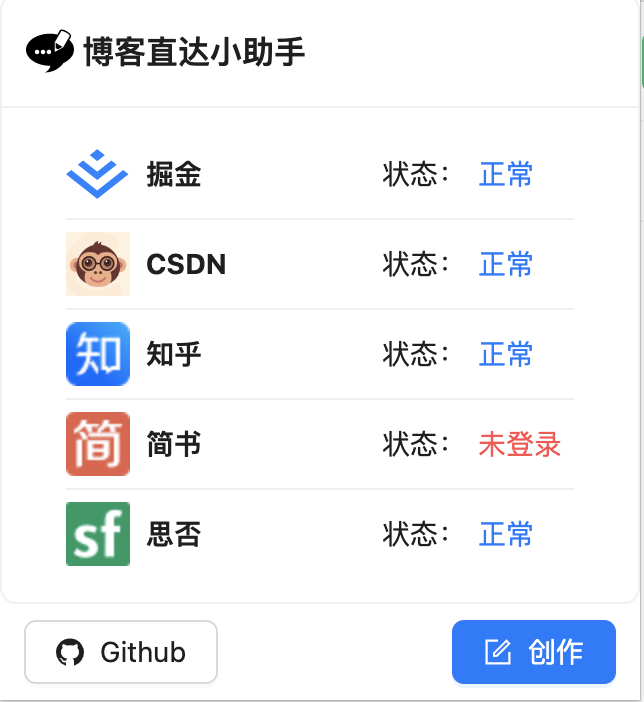The image size is (644, 702).
Task: Tap the 创作 button
Action: 533,652
